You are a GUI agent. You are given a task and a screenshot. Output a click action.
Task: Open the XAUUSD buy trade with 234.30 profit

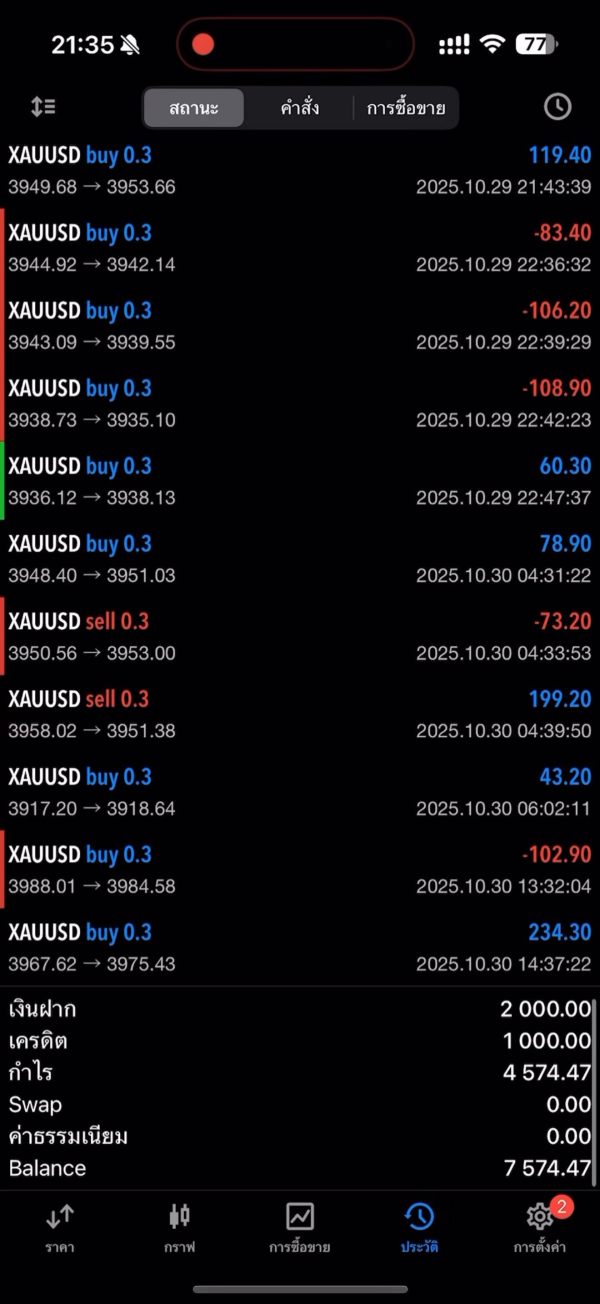point(300,948)
